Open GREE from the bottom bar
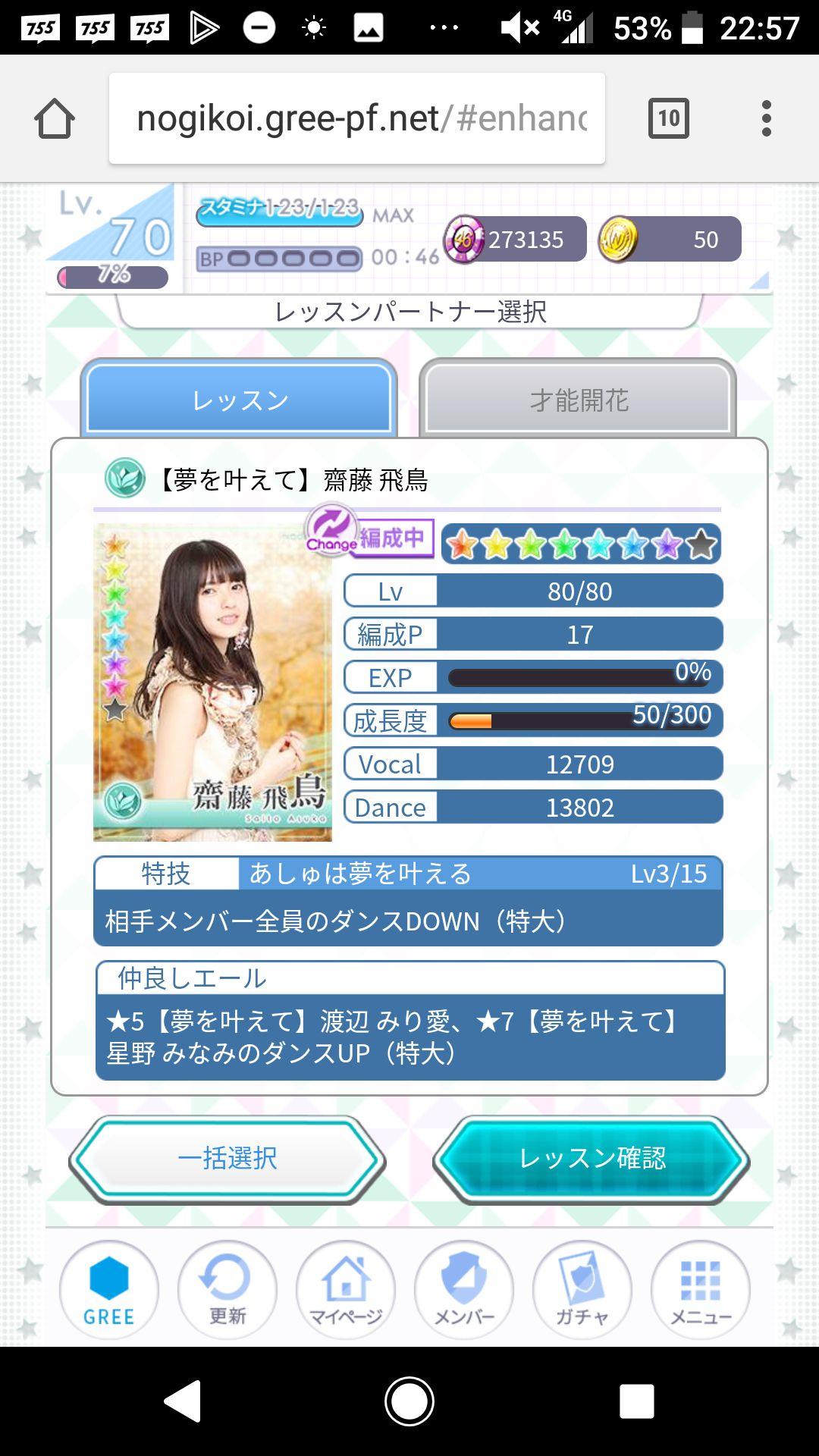 (x=109, y=1290)
